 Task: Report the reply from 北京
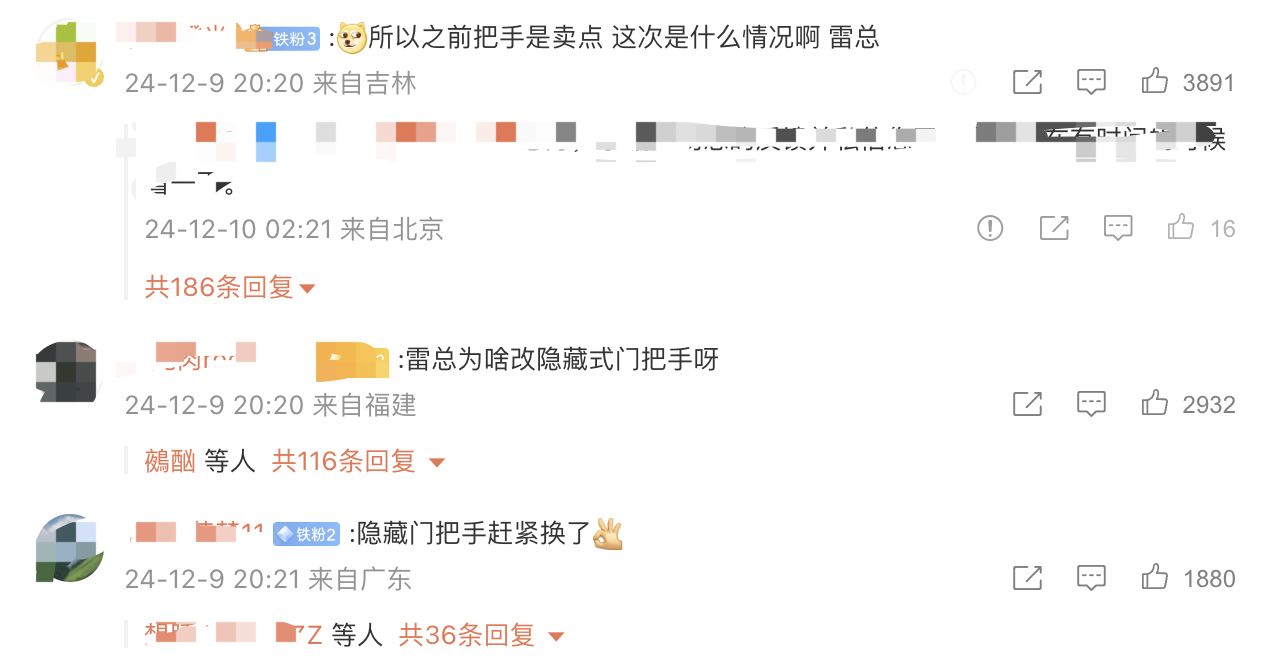tap(990, 228)
